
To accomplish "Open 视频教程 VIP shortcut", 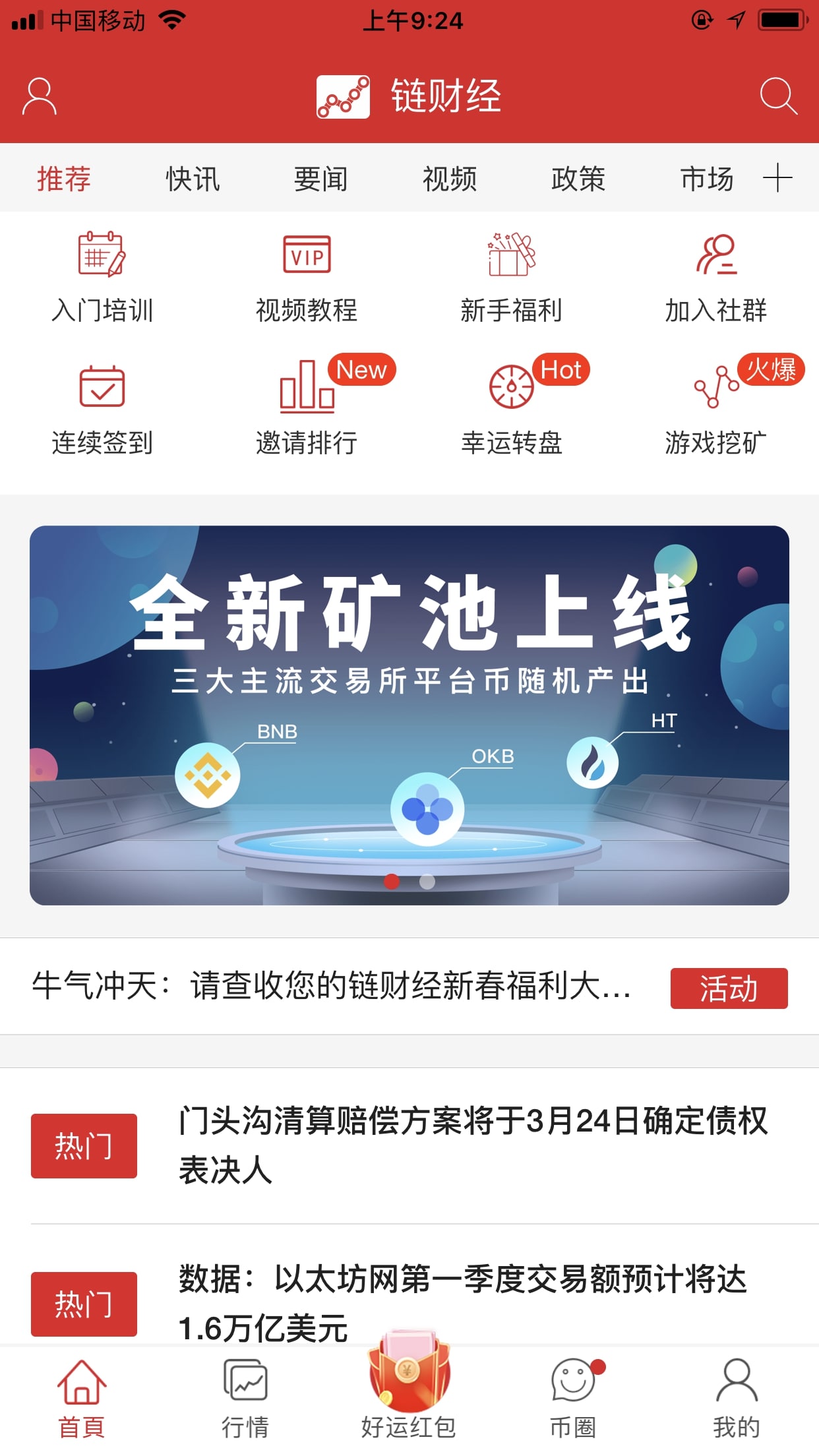I will (307, 277).
